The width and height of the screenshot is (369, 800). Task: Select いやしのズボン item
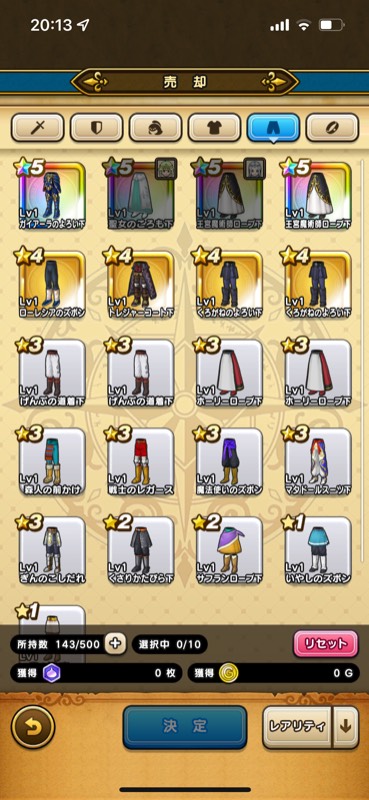click(318, 550)
